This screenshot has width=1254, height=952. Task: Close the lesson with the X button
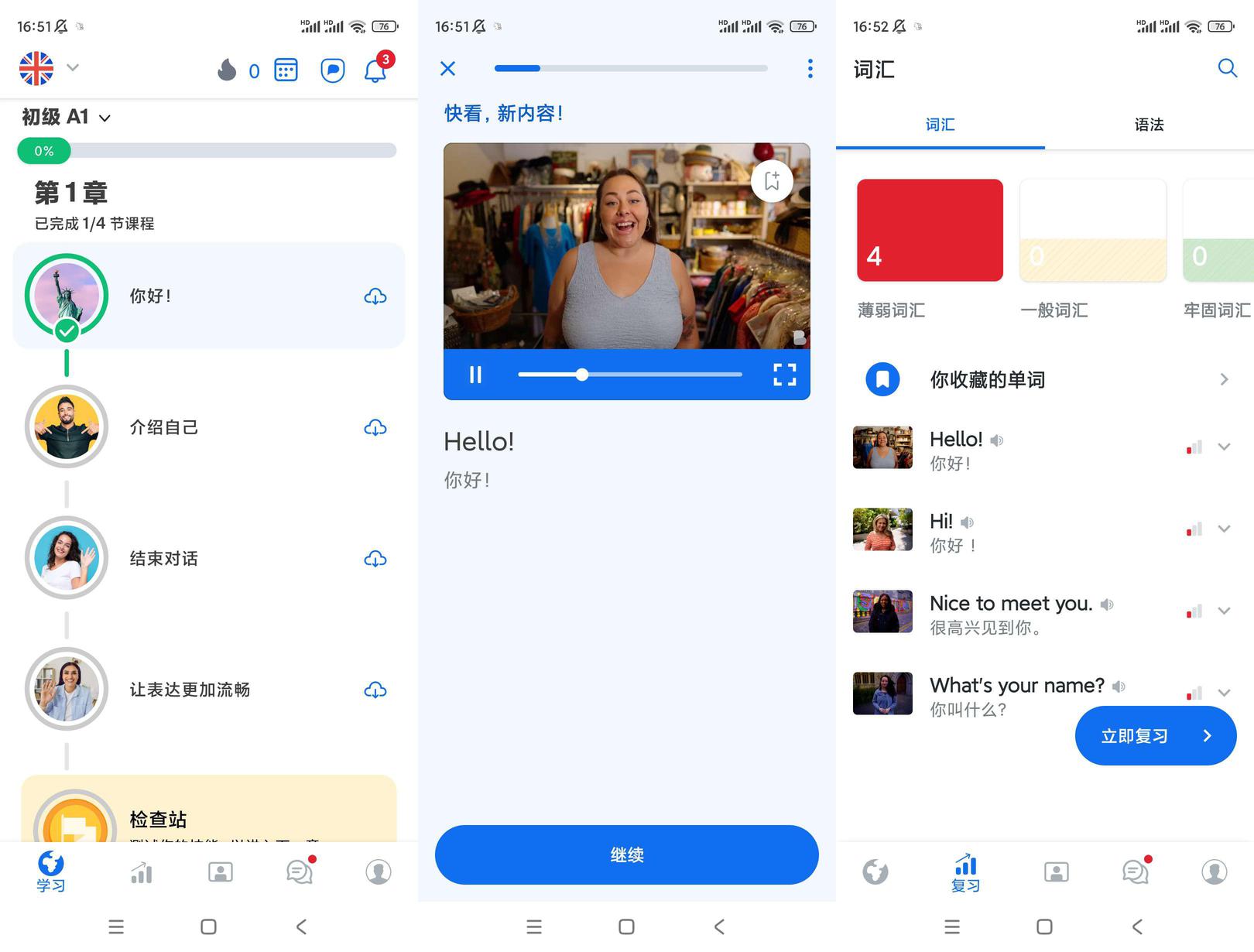click(447, 68)
